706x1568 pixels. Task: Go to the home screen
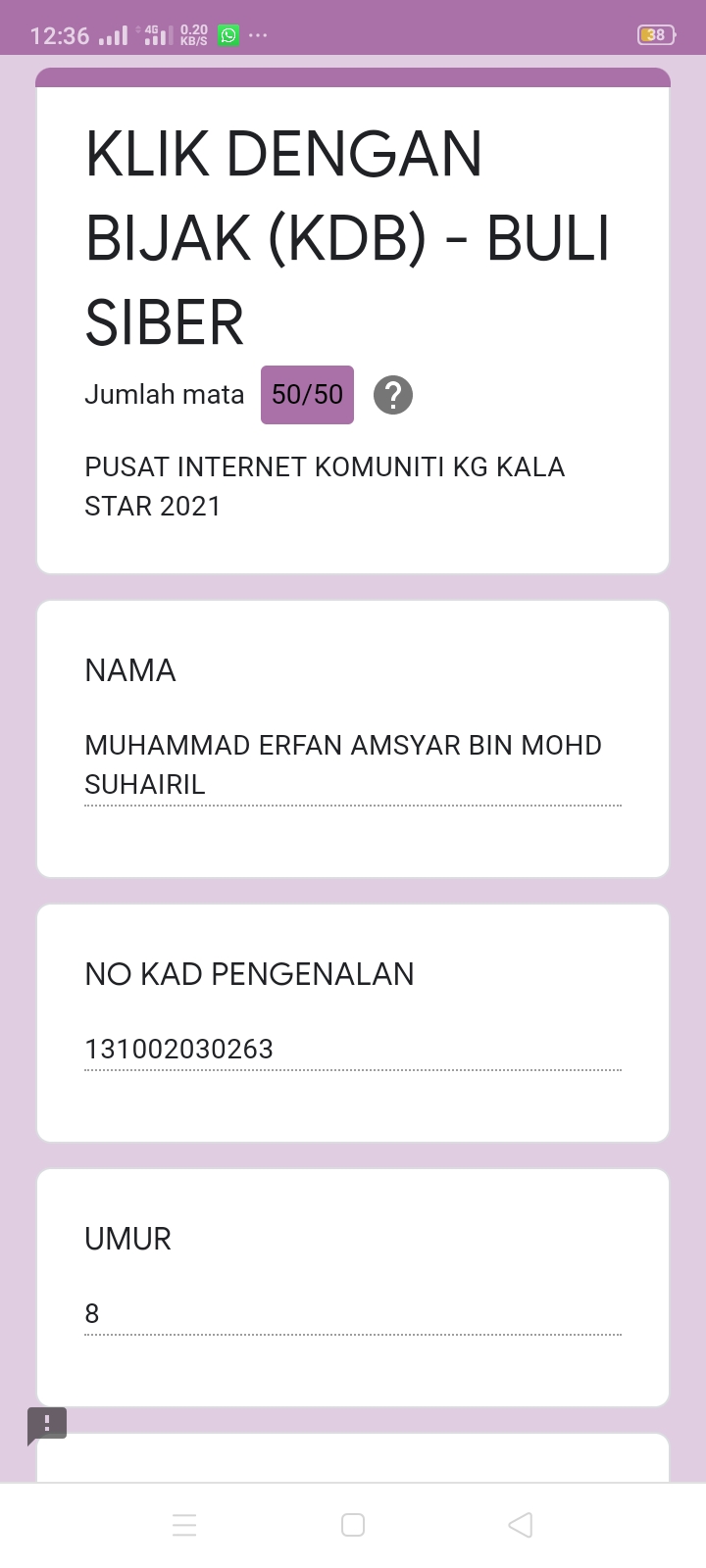353,1525
